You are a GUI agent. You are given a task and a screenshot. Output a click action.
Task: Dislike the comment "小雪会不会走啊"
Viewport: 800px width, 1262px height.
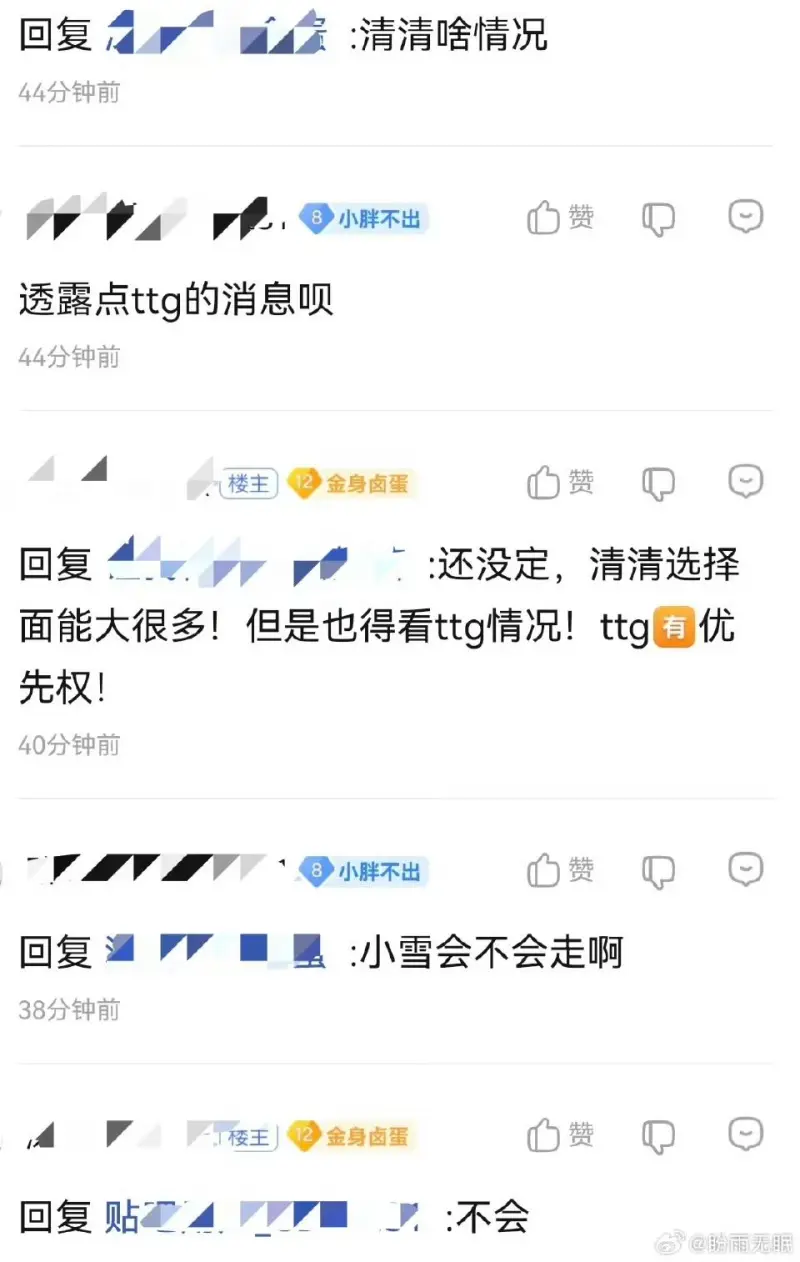coord(658,873)
